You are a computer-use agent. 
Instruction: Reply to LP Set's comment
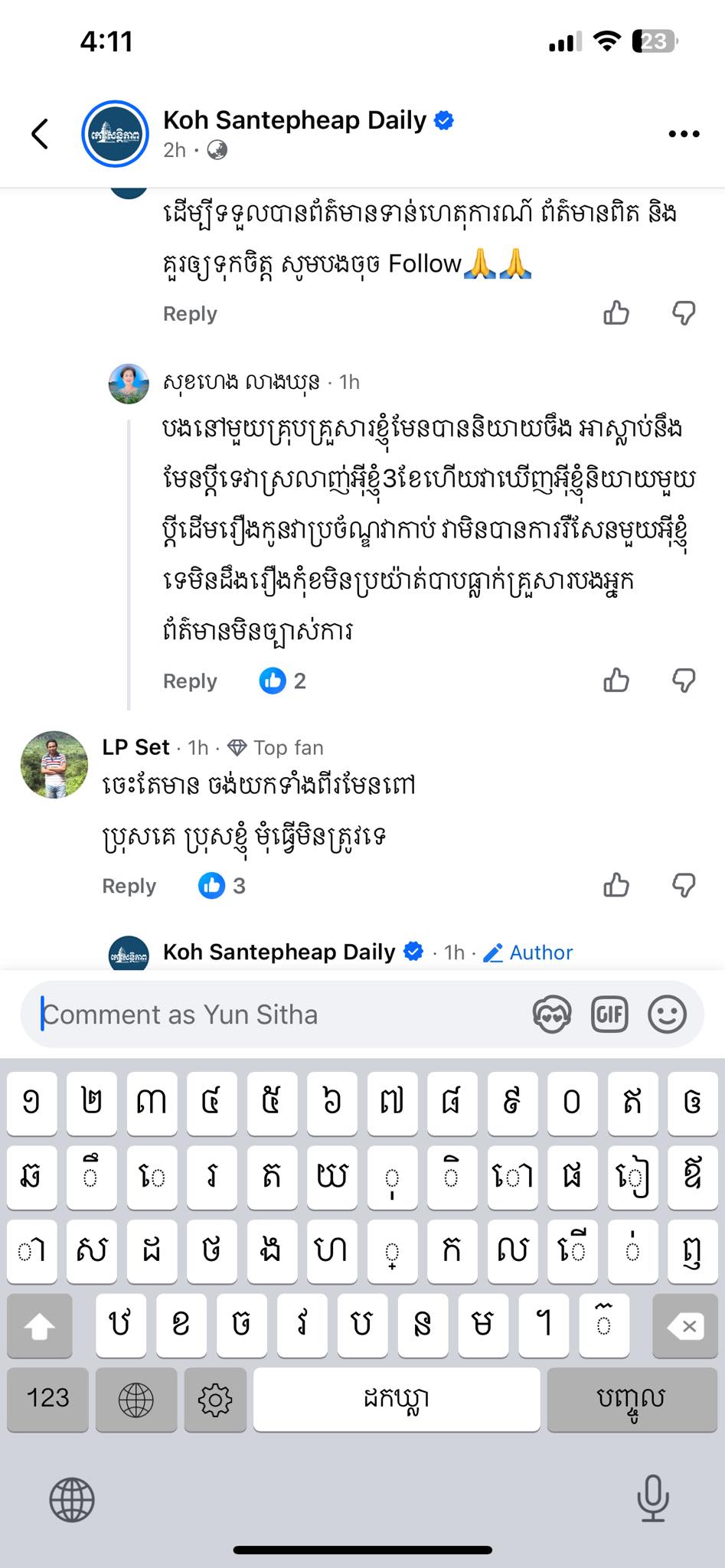tap(129, 886)
